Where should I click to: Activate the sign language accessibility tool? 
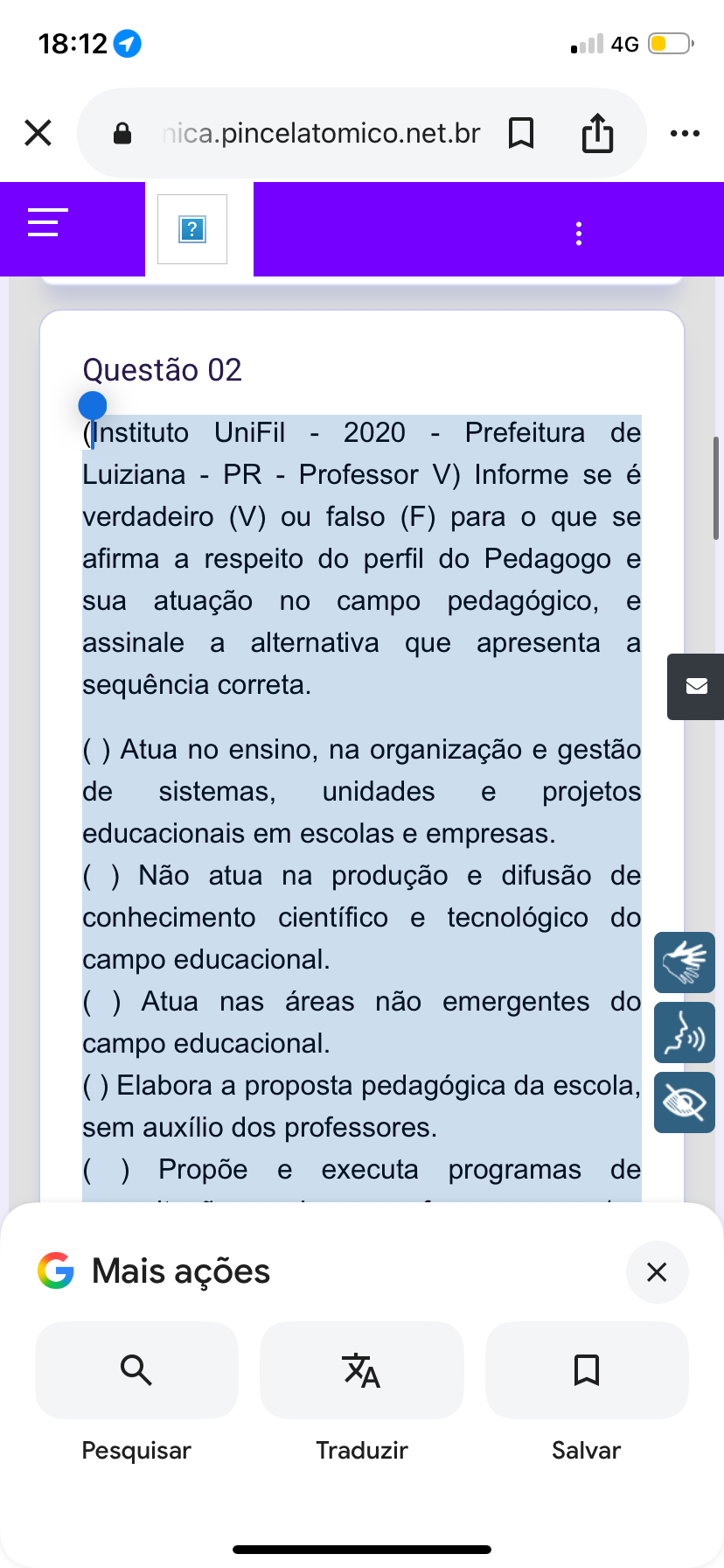click(x=684, y=962)
